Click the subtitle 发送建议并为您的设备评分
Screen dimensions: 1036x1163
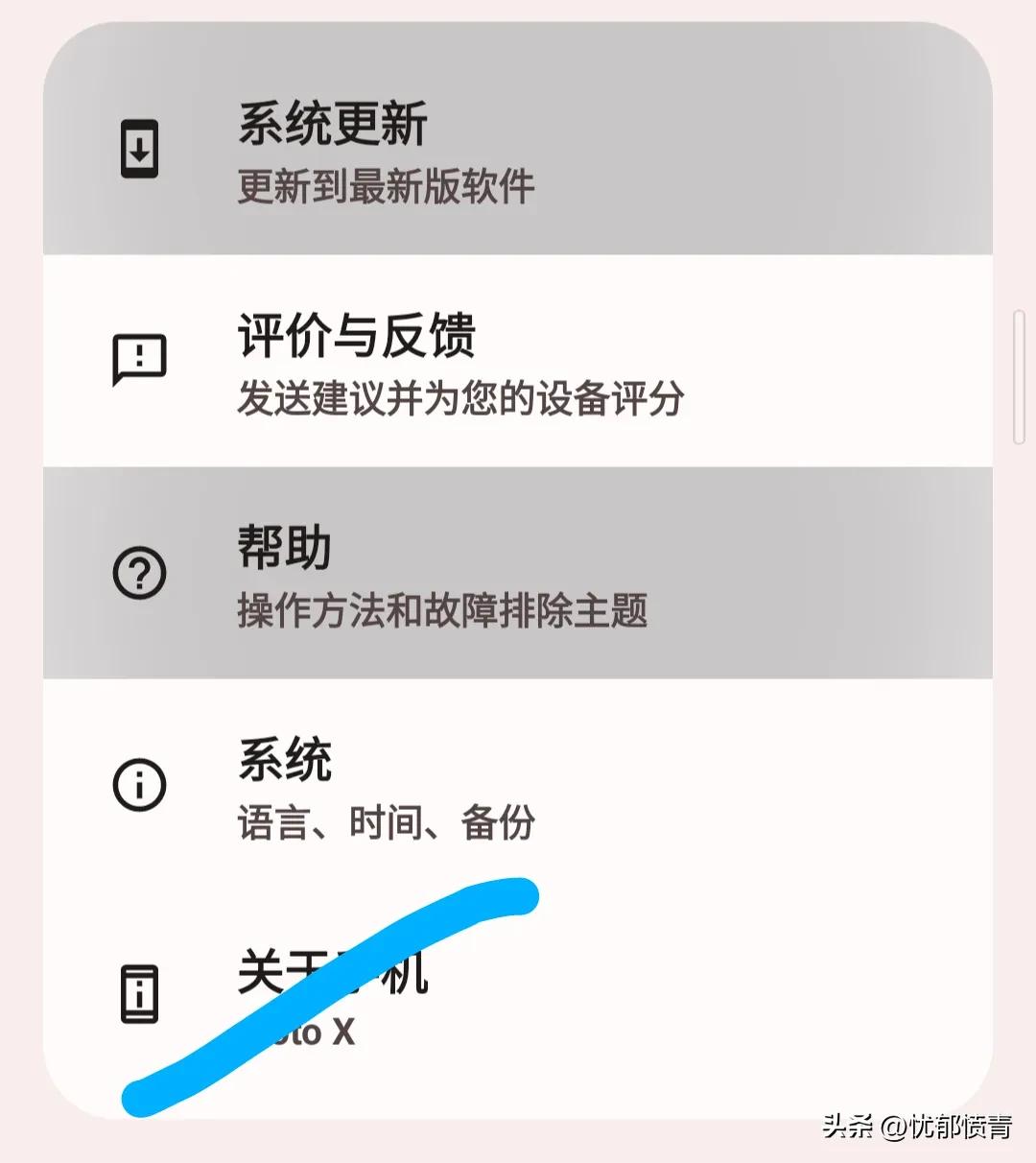coord(460,403)
